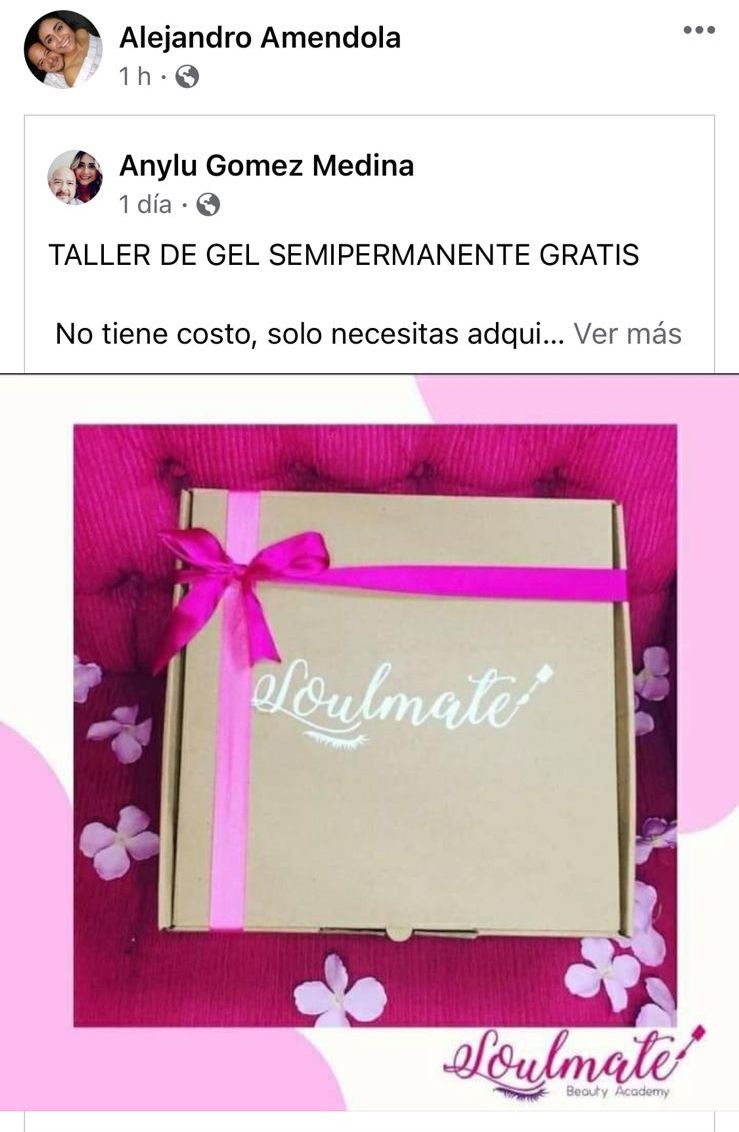
Task: Open Anylu Gomez Medina's profile name
Action: tap(266, 165)
